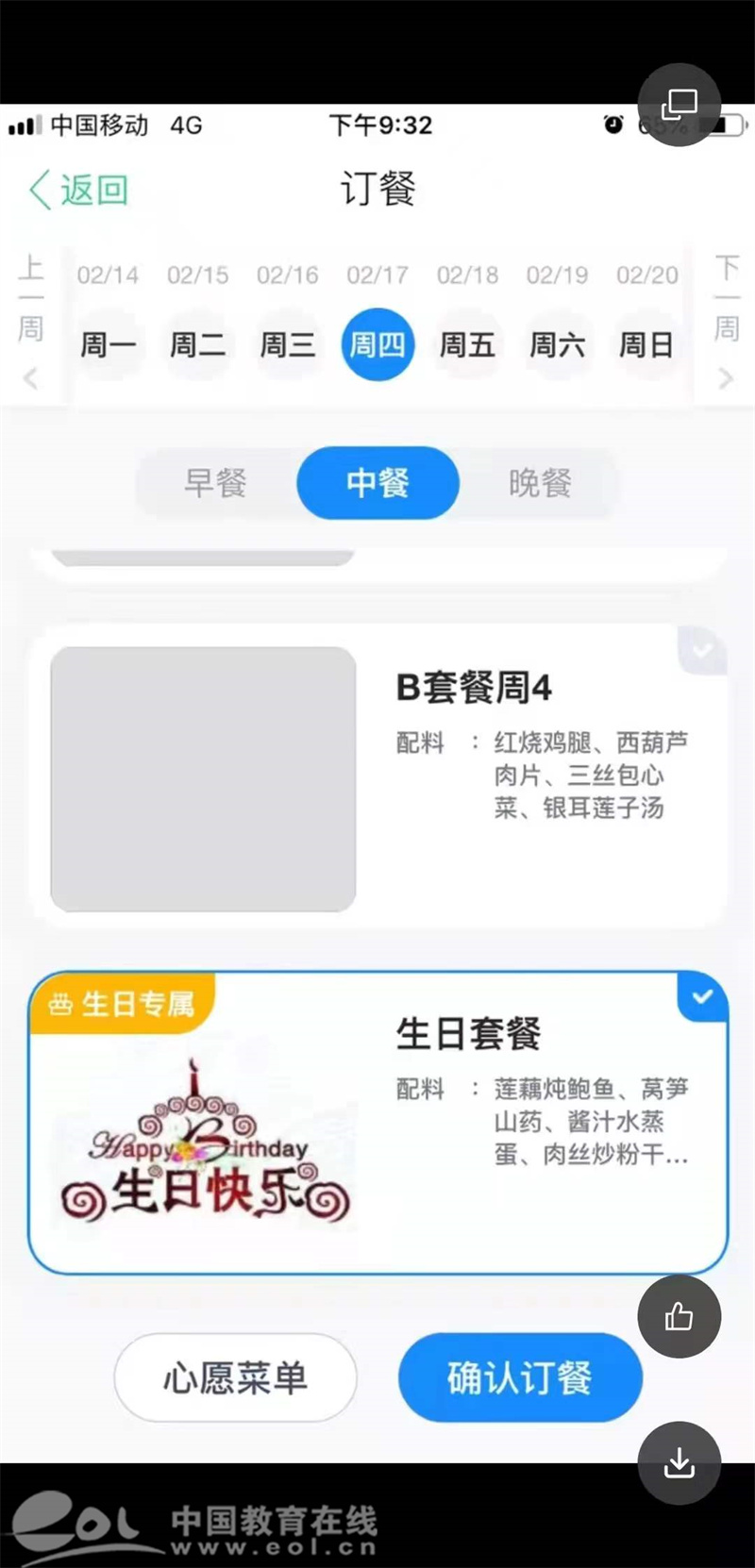Switch to the 早餐 tab
The width and height of the screenshot is (755, 1568).
[216, 483]
